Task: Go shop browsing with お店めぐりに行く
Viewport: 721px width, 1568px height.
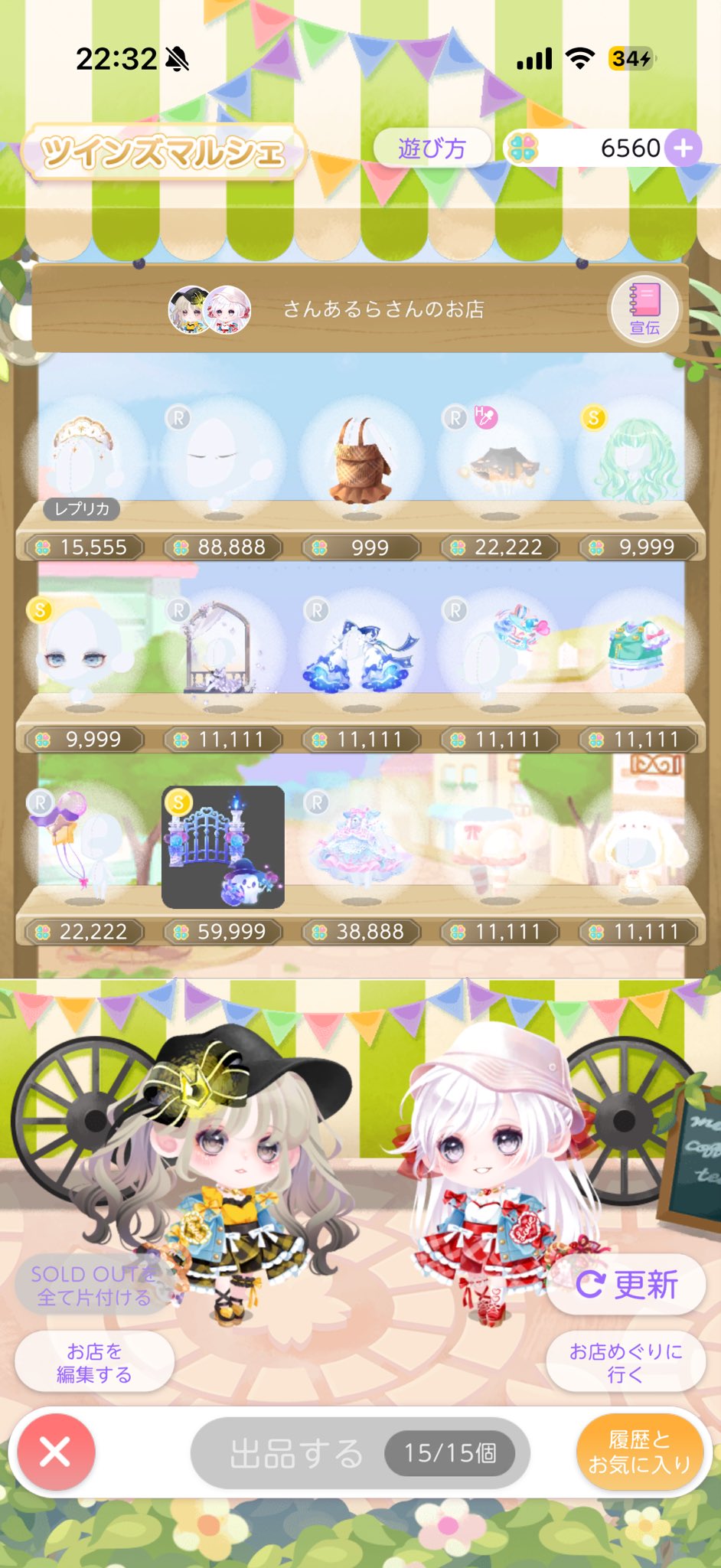Action: click(626, 1362)
